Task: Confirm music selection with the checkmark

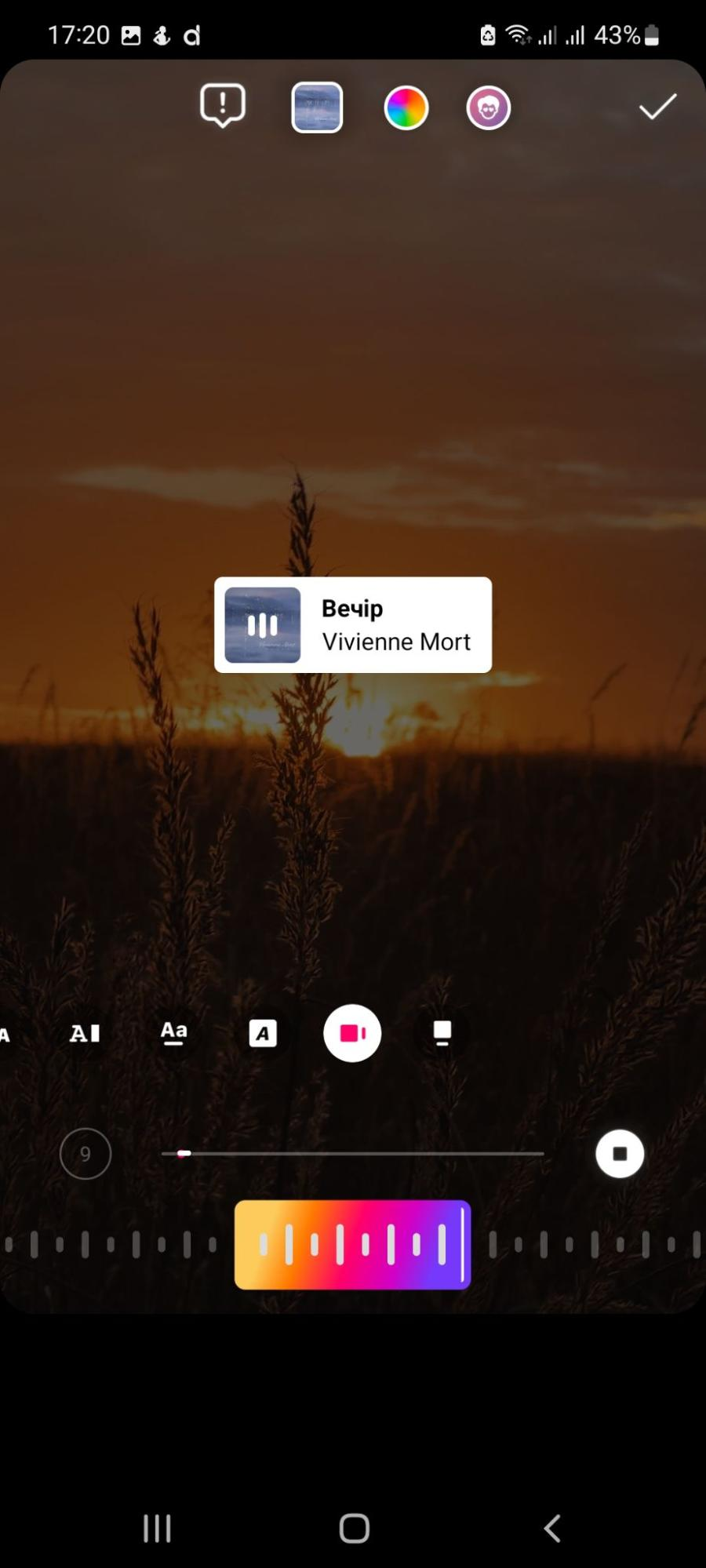Action: tap(657, 107)
